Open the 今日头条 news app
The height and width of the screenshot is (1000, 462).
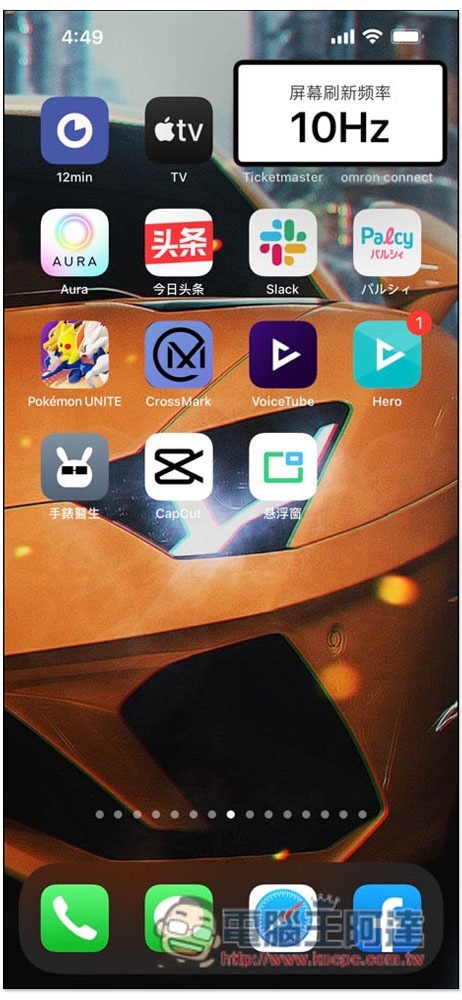(x=179, y=242)
